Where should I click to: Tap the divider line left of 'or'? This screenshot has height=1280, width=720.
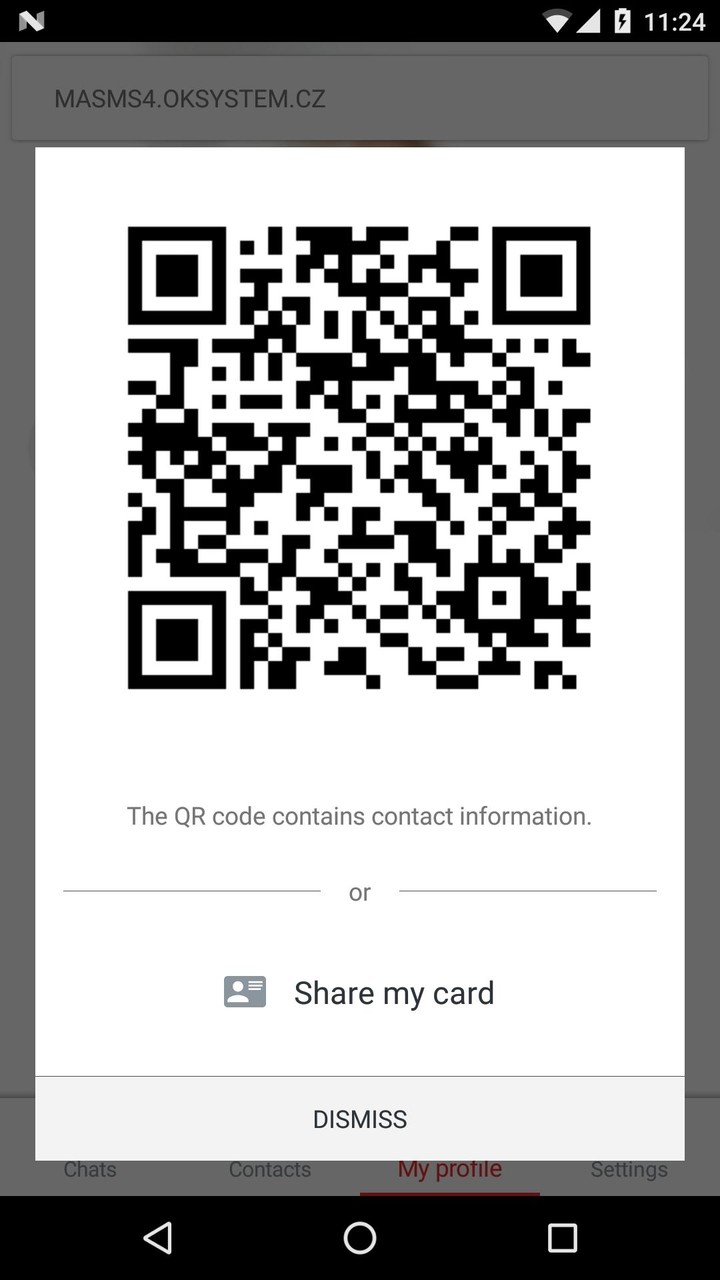(190, 889)
